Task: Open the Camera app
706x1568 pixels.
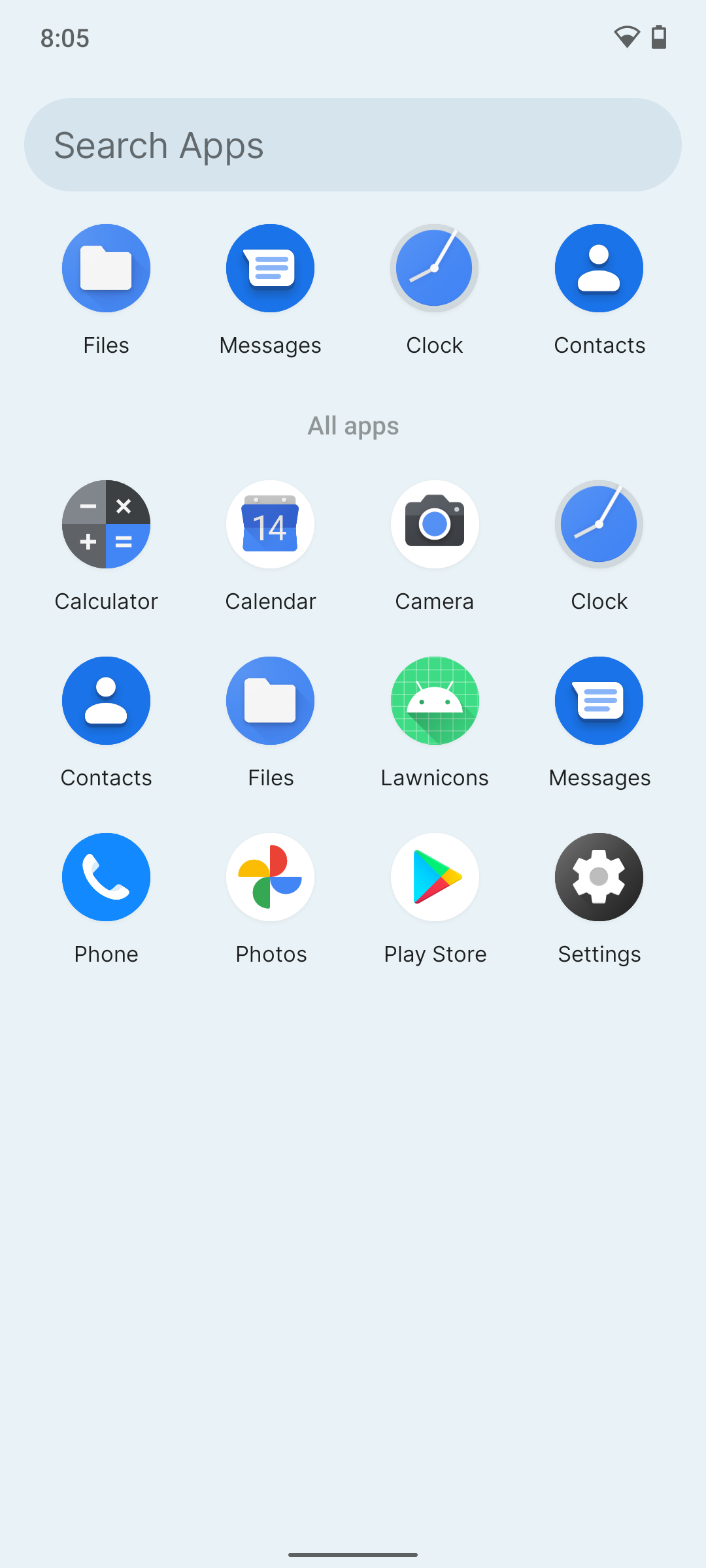Action: [x=435, y=525]
